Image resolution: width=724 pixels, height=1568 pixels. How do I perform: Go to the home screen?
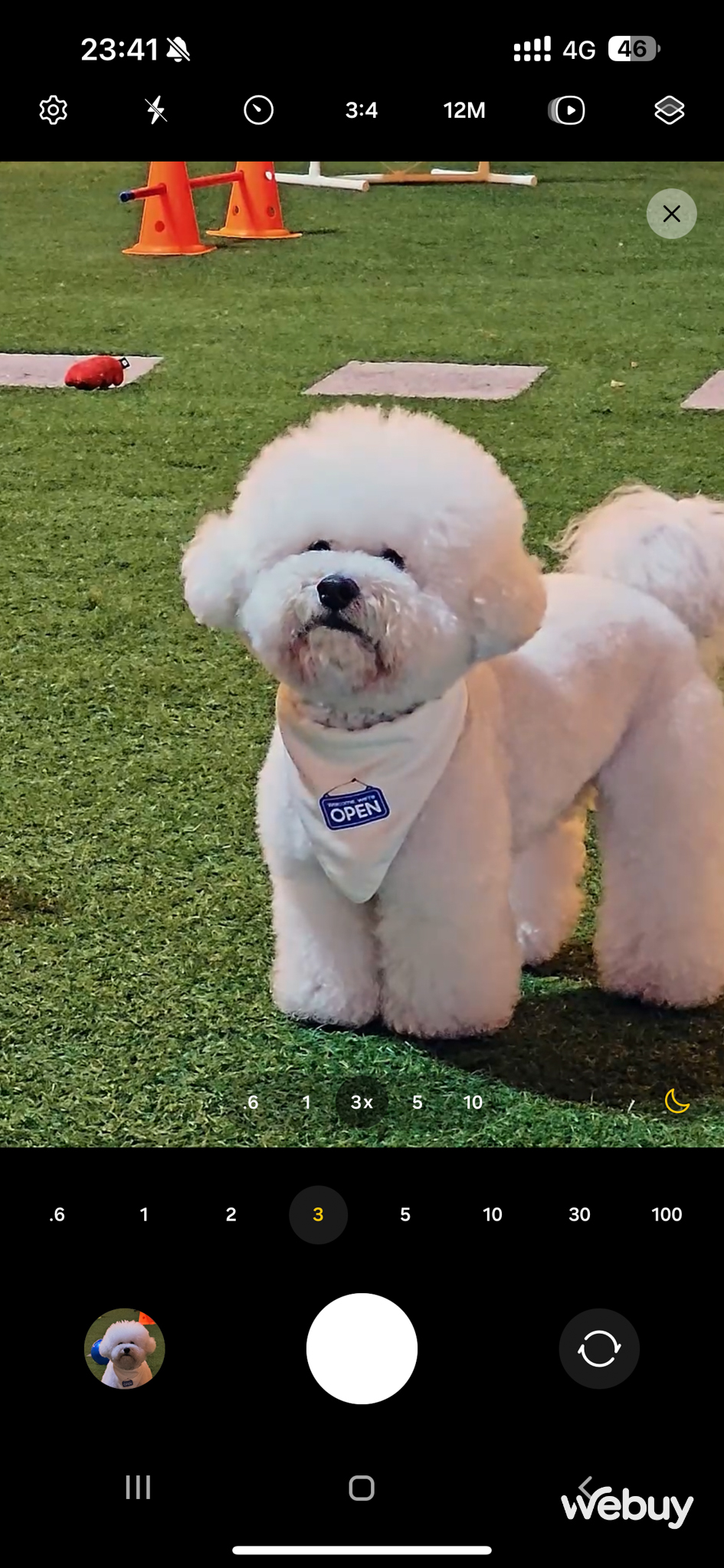(362, 1488)
